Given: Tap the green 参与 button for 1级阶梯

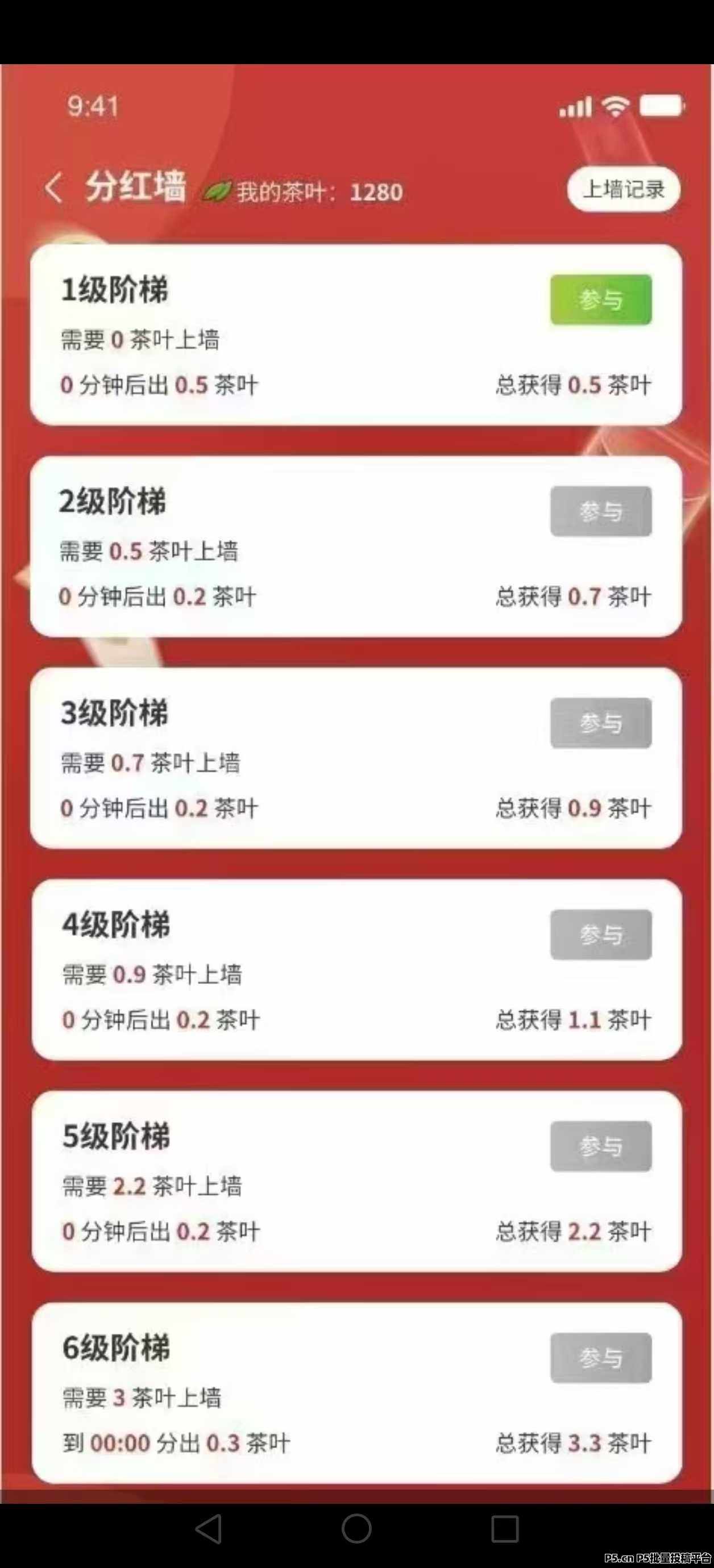Looking at the screenshot, I should 601,299.
